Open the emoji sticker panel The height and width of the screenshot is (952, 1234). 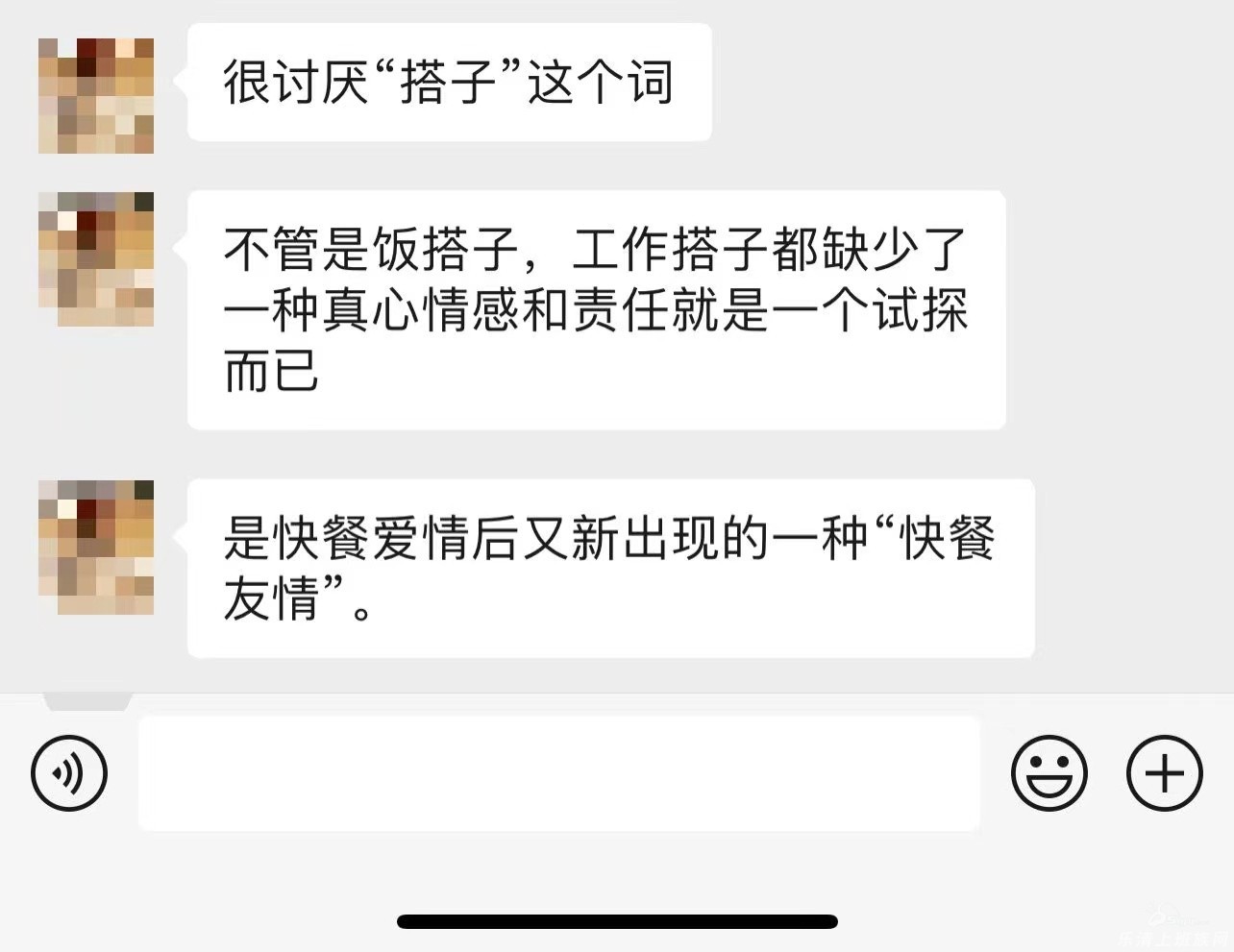pos(1049,772)
